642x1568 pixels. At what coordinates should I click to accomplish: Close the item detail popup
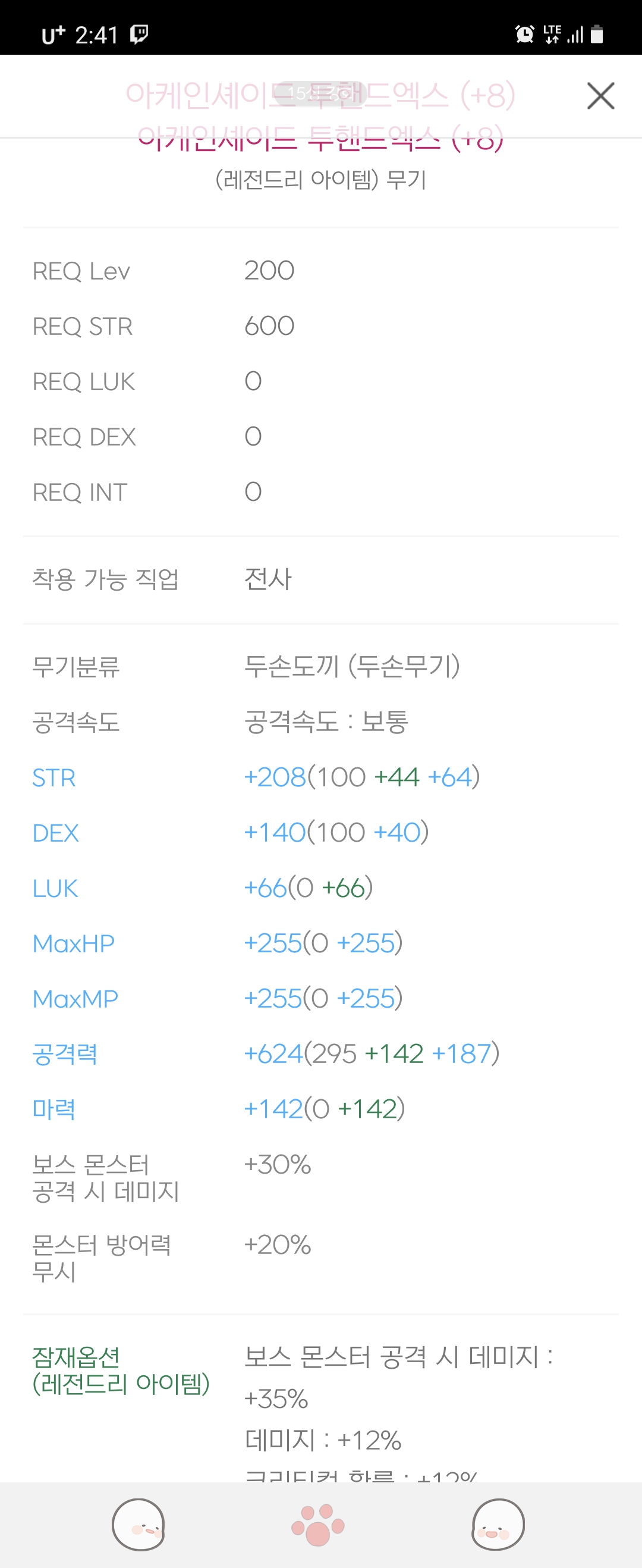pos(600,96)
